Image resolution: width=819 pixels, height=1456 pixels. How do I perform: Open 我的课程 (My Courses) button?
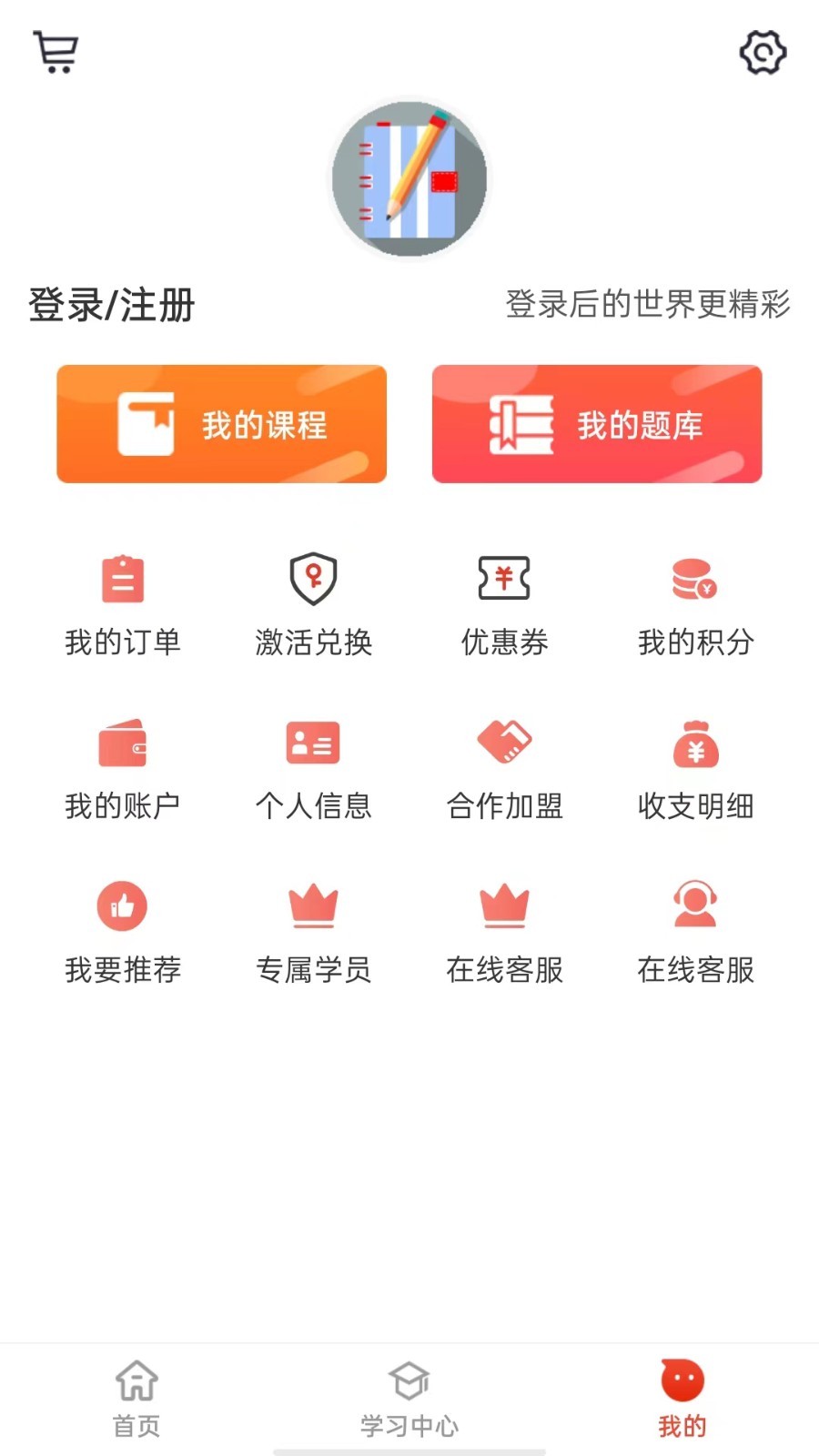pyautogui.click(x=222, y=424)
